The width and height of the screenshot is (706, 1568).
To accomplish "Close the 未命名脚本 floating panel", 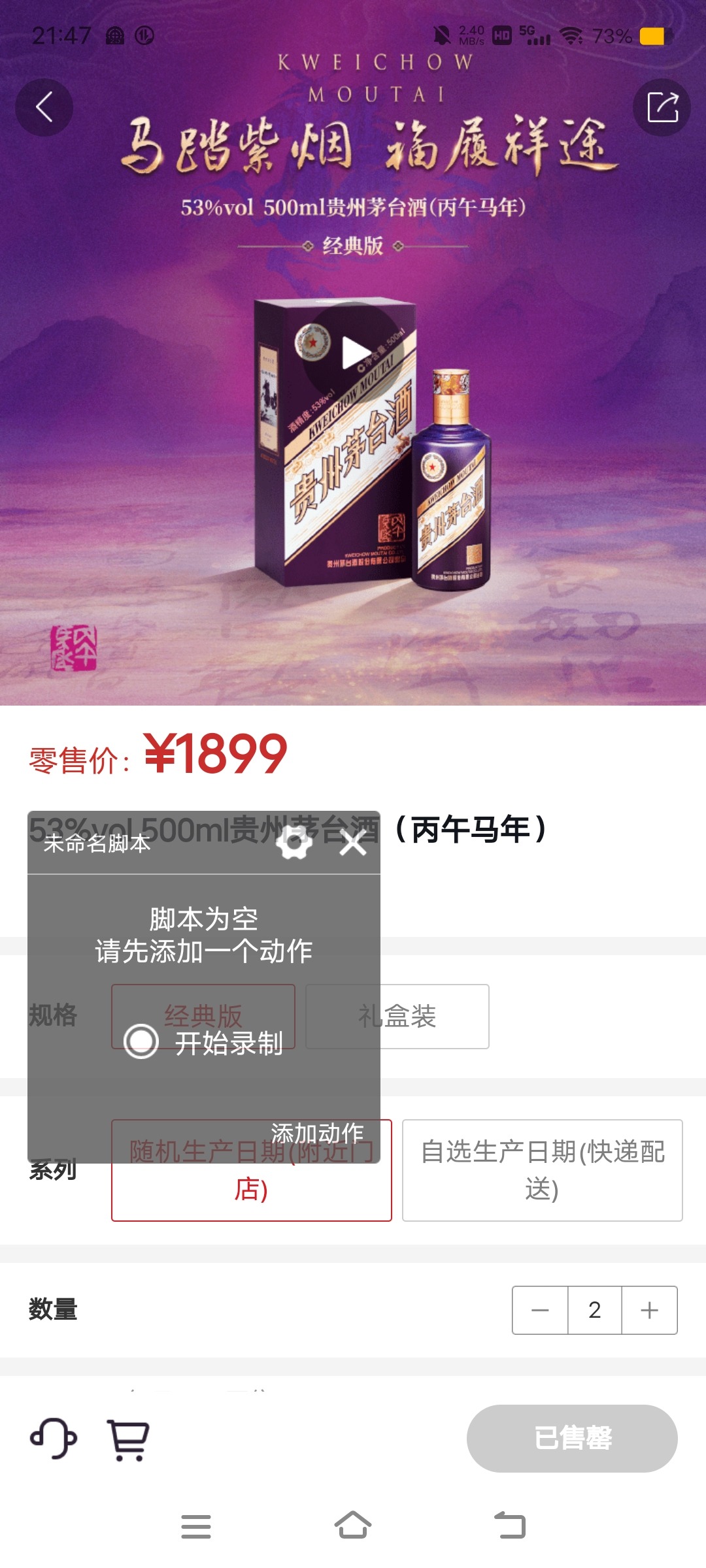I will [x=353, y=843].
